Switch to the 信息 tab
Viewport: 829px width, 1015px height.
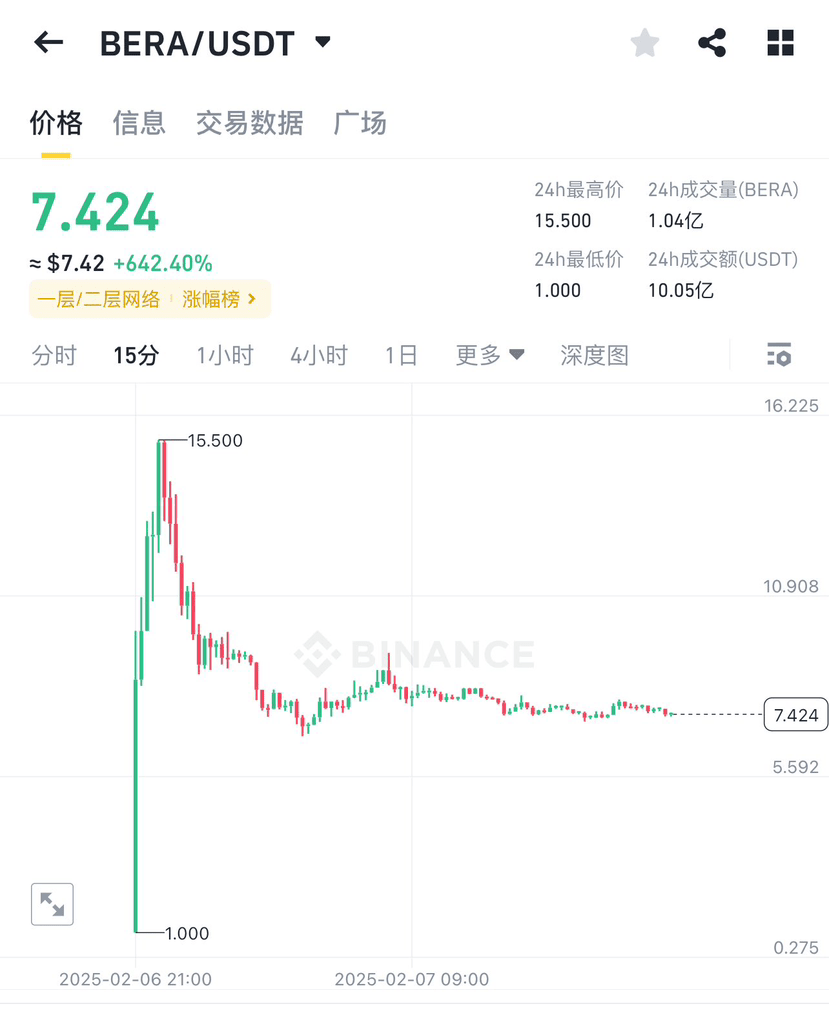[x=139, y=122]
